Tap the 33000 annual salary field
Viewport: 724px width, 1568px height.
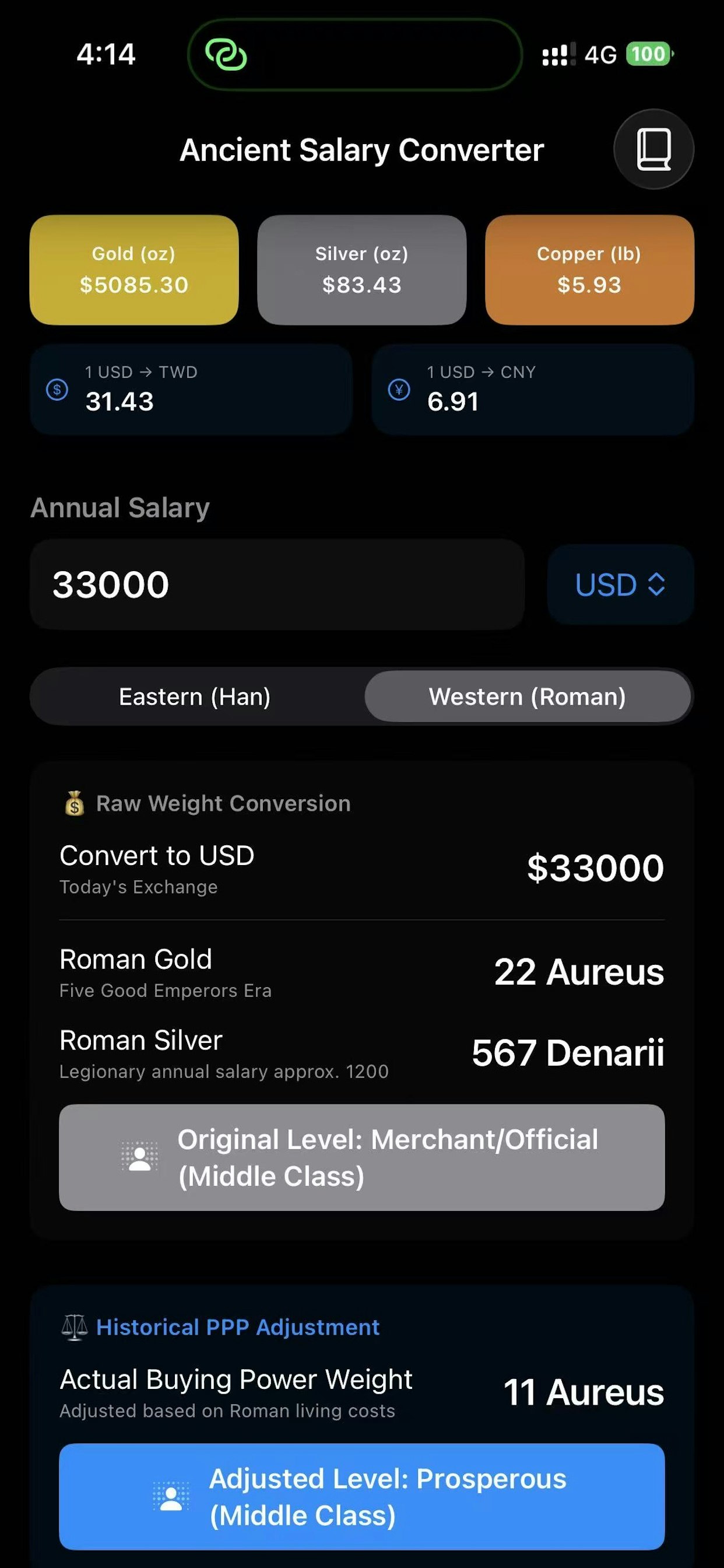click(277, 583)
